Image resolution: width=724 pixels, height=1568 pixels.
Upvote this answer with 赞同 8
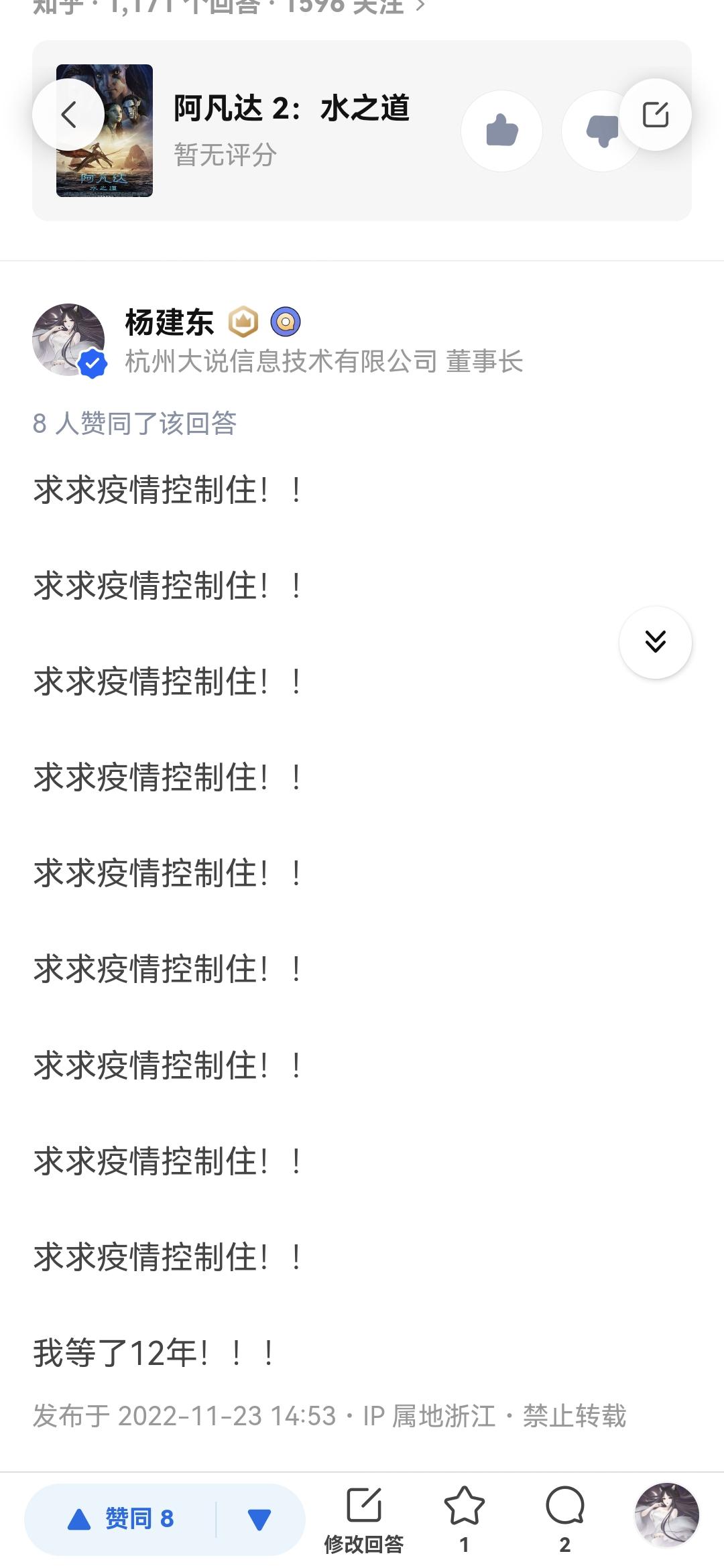122,1519
